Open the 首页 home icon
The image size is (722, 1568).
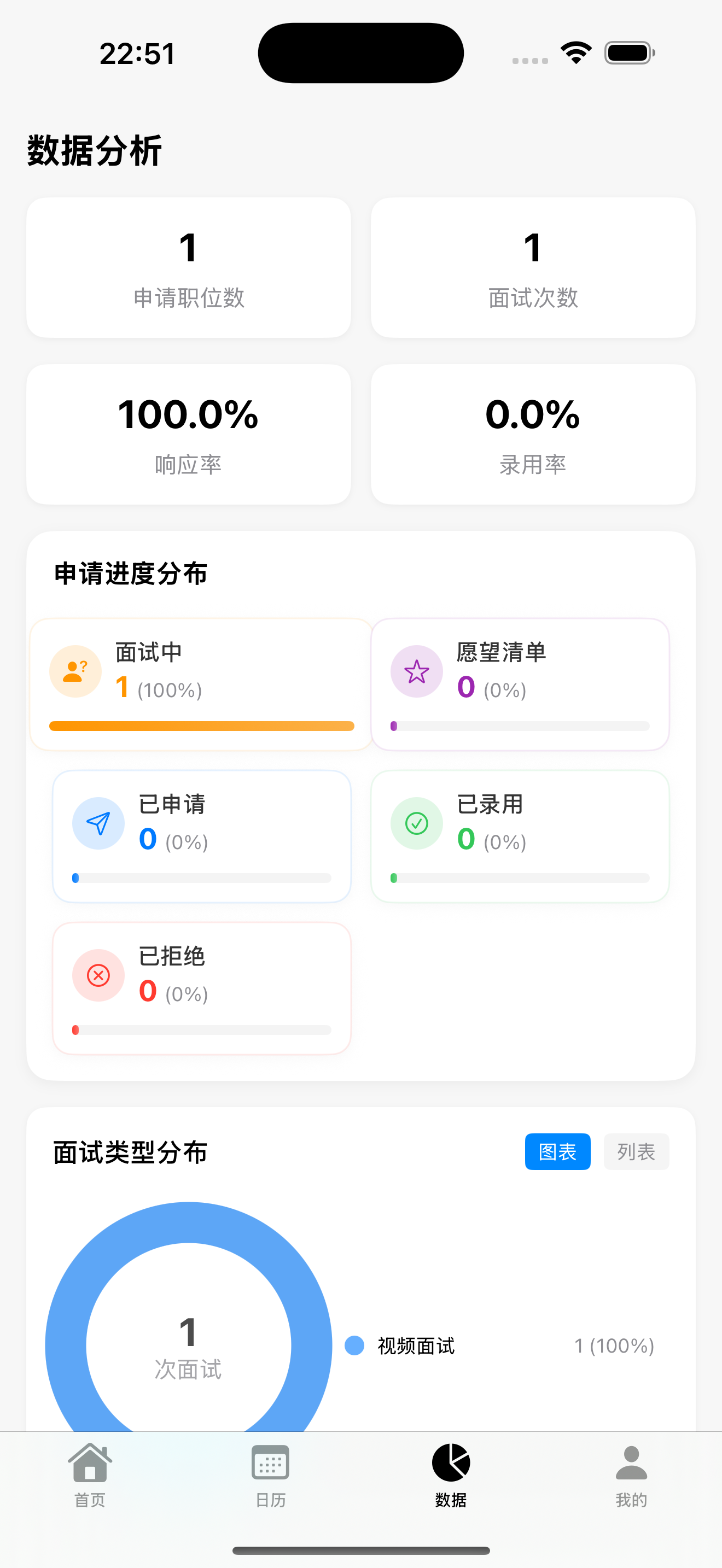[x=90, y=1464]
